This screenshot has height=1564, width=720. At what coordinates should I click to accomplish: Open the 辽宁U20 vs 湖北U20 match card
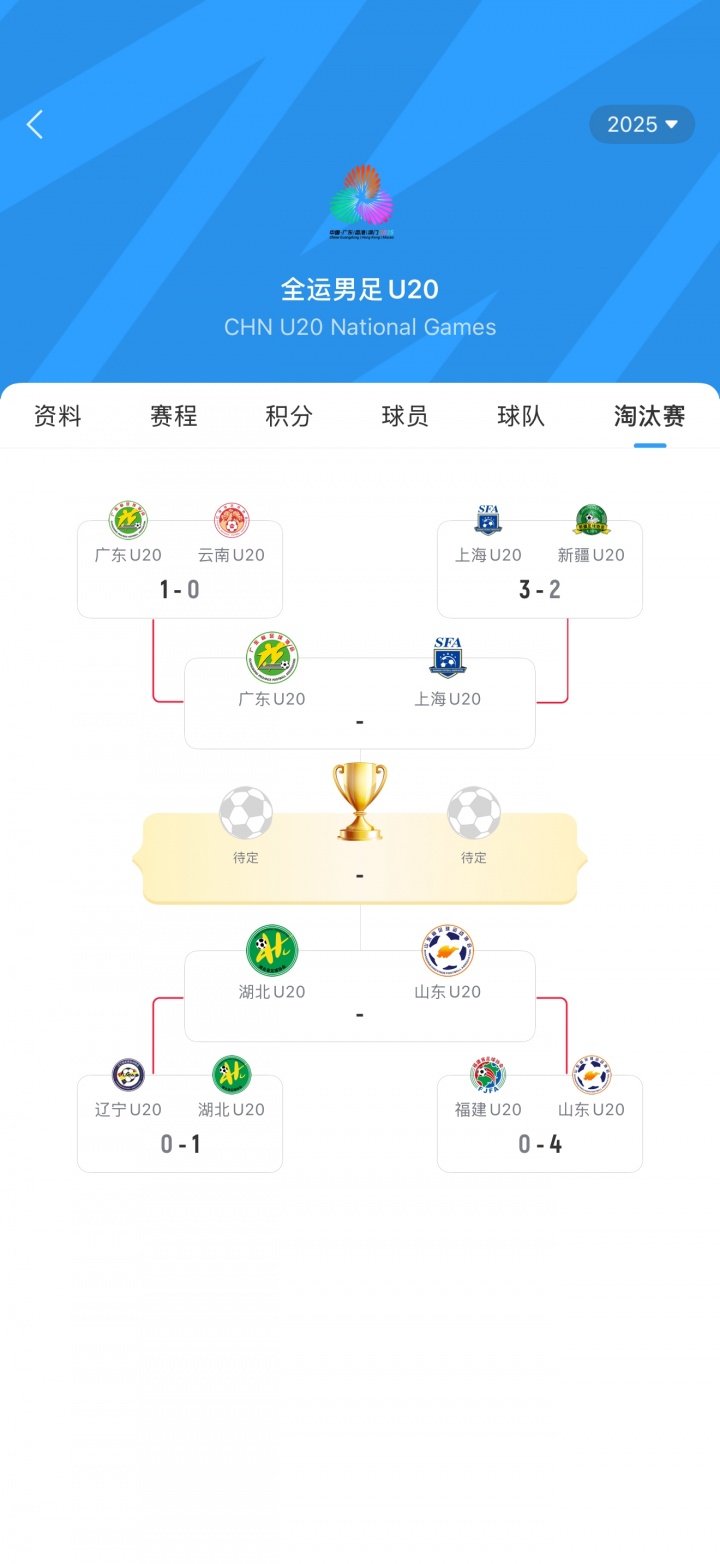(x=180, y=1124)
